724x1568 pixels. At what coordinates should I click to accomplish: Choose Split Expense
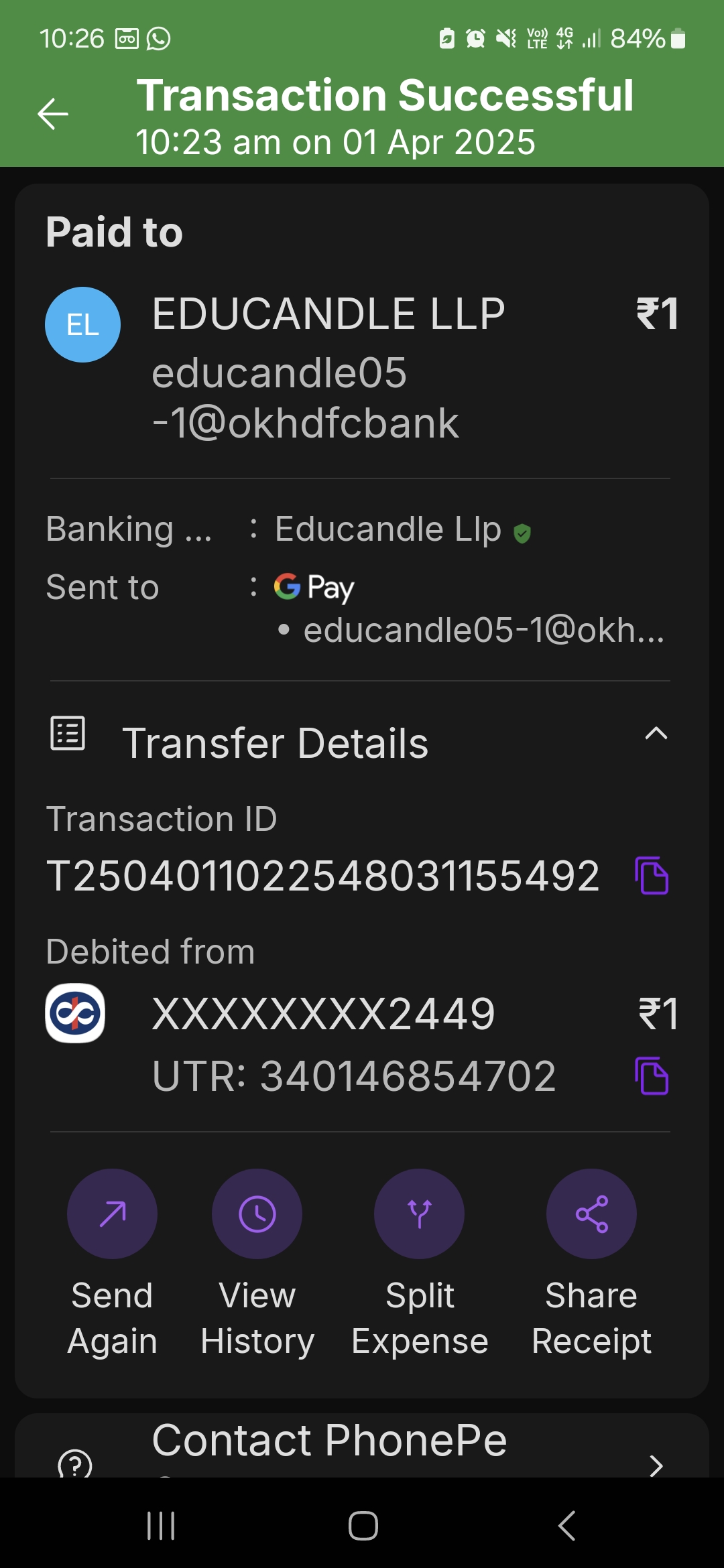[x=419, y=1214]
